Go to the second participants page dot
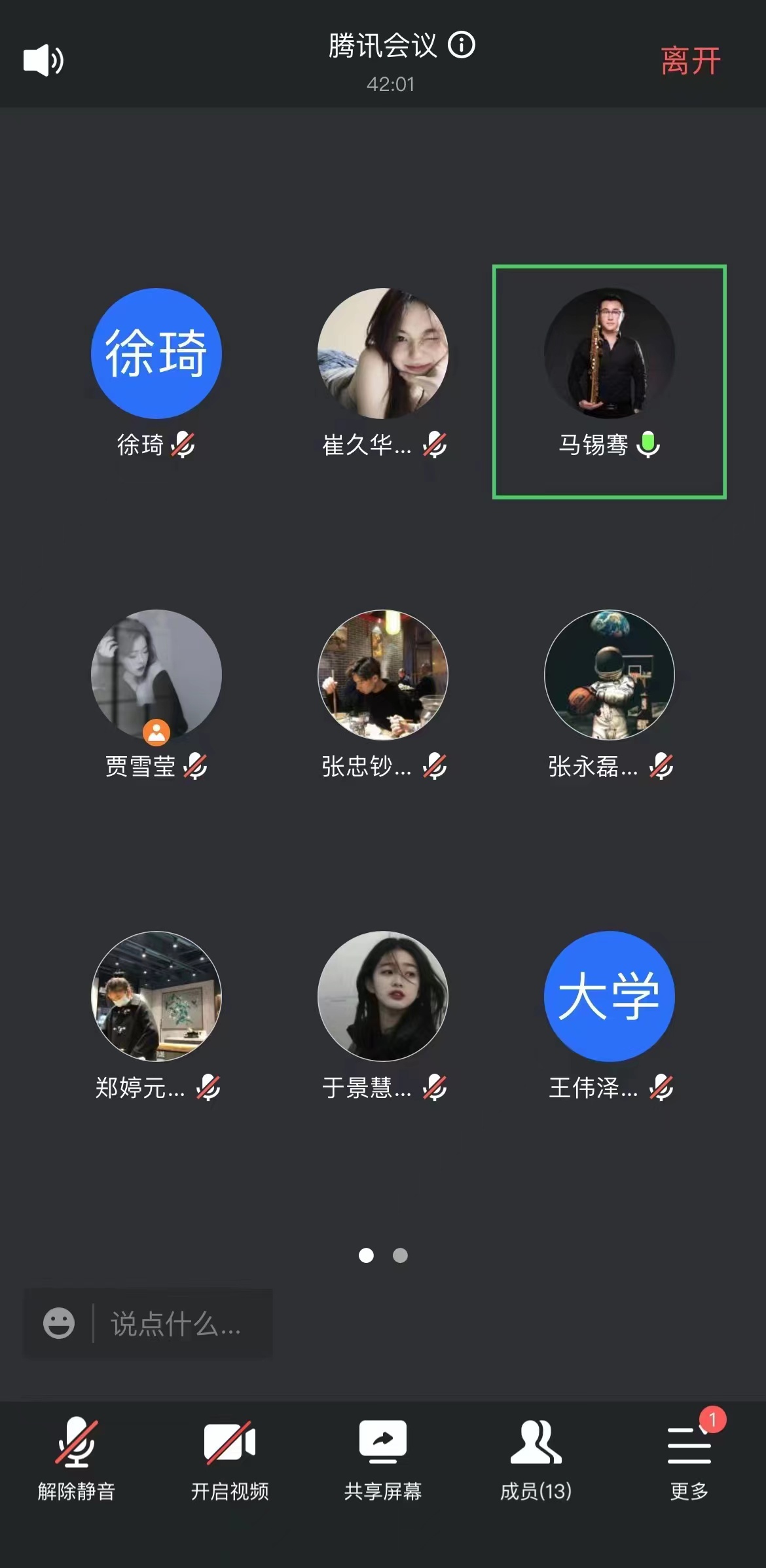 click(x=400, y=1255)
